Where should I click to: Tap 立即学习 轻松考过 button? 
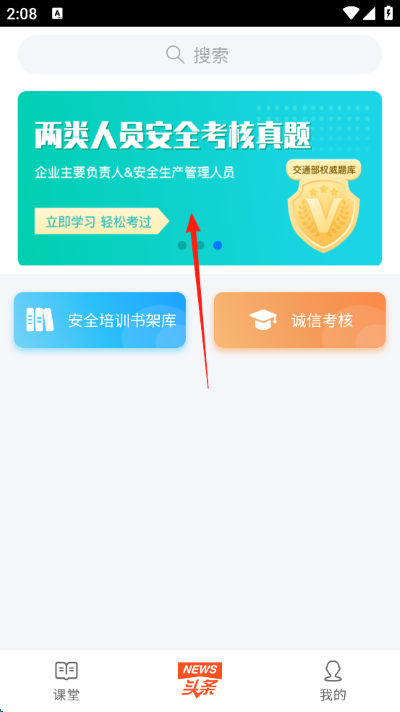coord(102,222)
